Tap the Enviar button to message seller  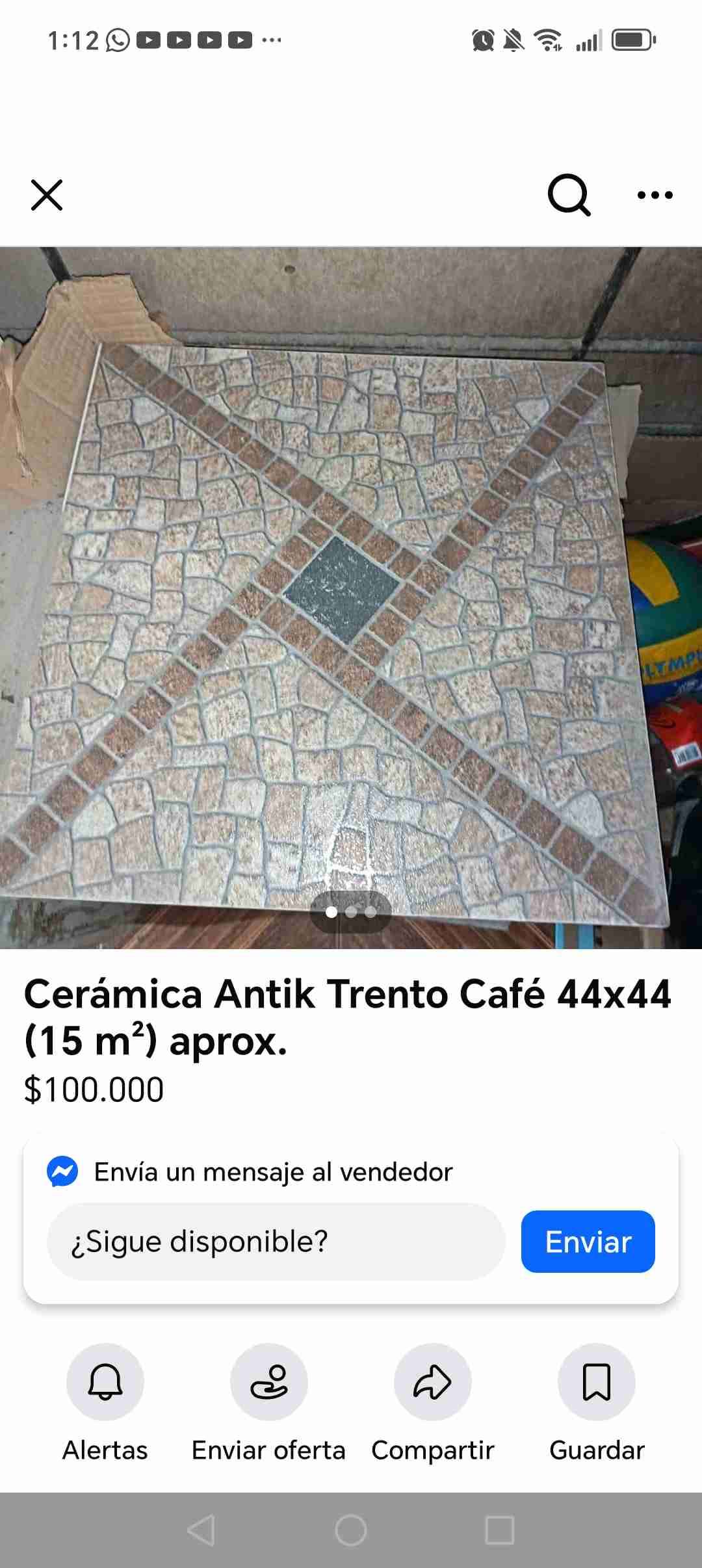tap(587, 1242)
